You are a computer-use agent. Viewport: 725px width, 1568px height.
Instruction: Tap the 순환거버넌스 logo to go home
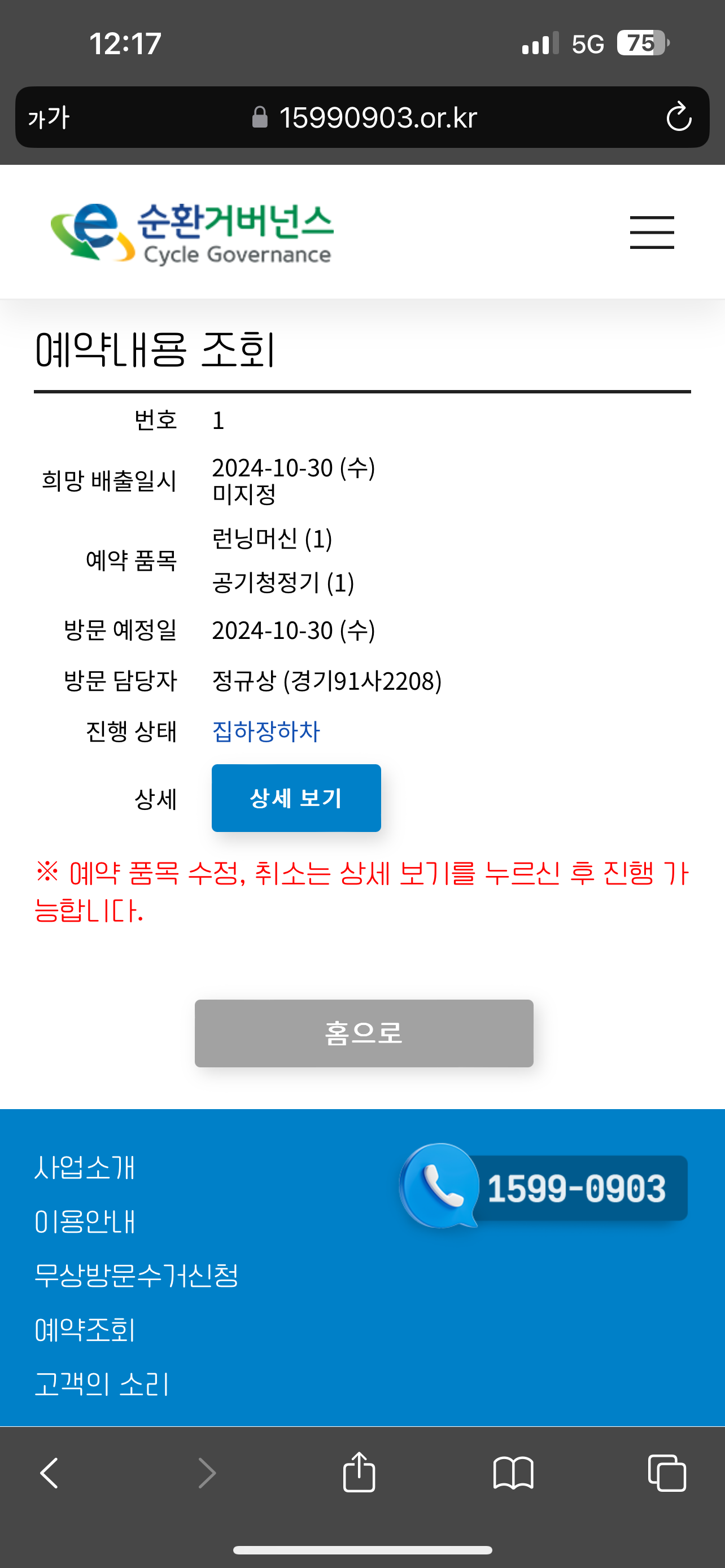tap(192, 234)
